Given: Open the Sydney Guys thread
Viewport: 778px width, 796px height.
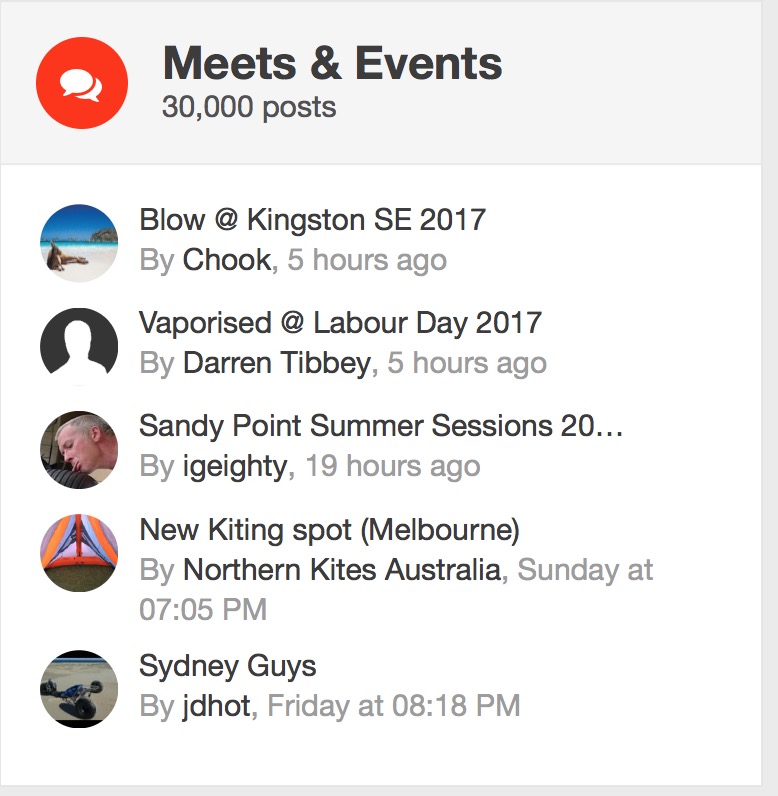Looking at the screenshot, I should coord(227,665).
